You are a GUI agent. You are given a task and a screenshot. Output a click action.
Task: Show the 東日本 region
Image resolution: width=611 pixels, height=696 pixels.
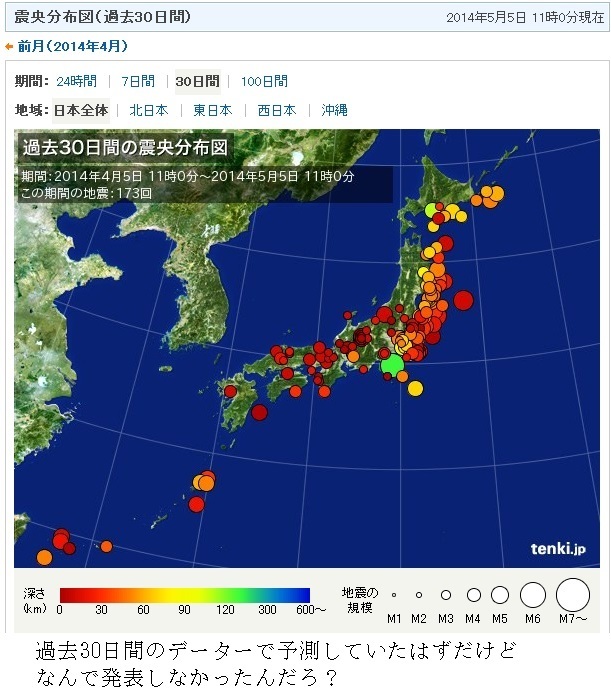click(213, 110)
